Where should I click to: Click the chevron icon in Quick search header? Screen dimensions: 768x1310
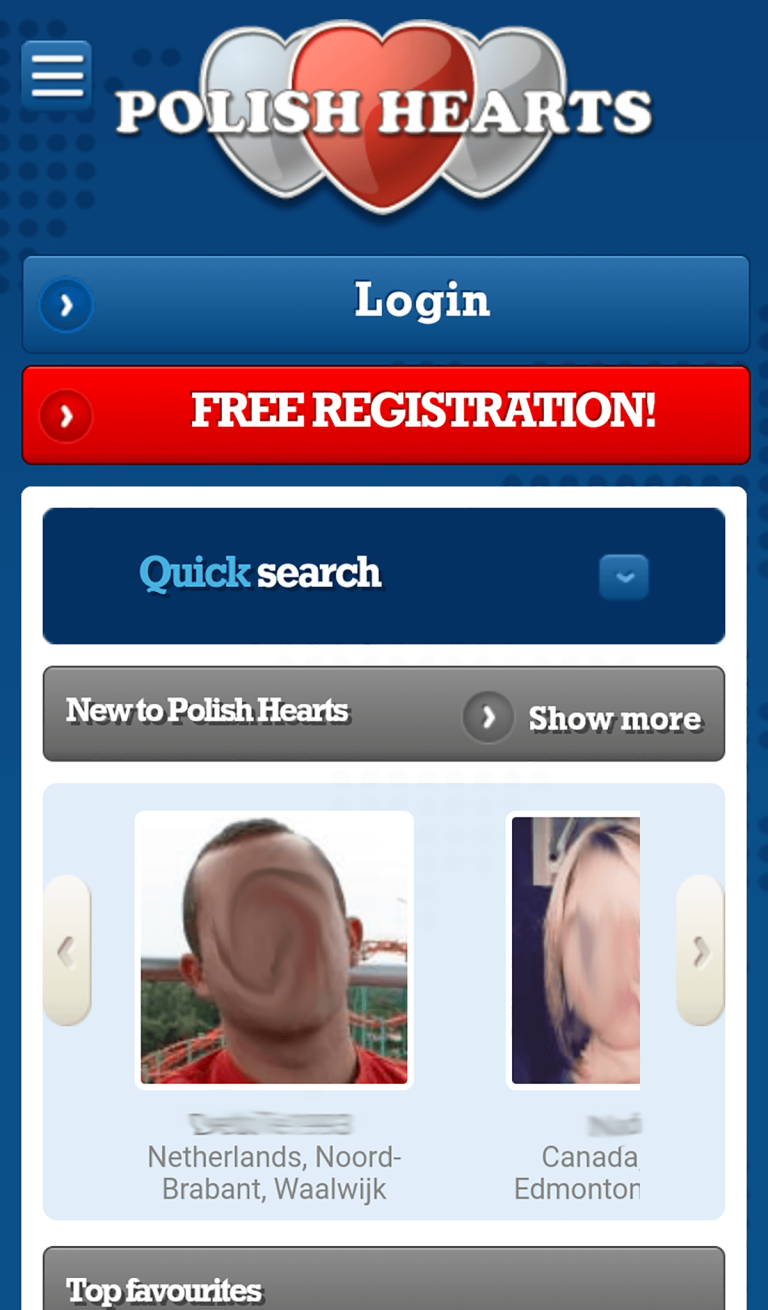[624, 577]
